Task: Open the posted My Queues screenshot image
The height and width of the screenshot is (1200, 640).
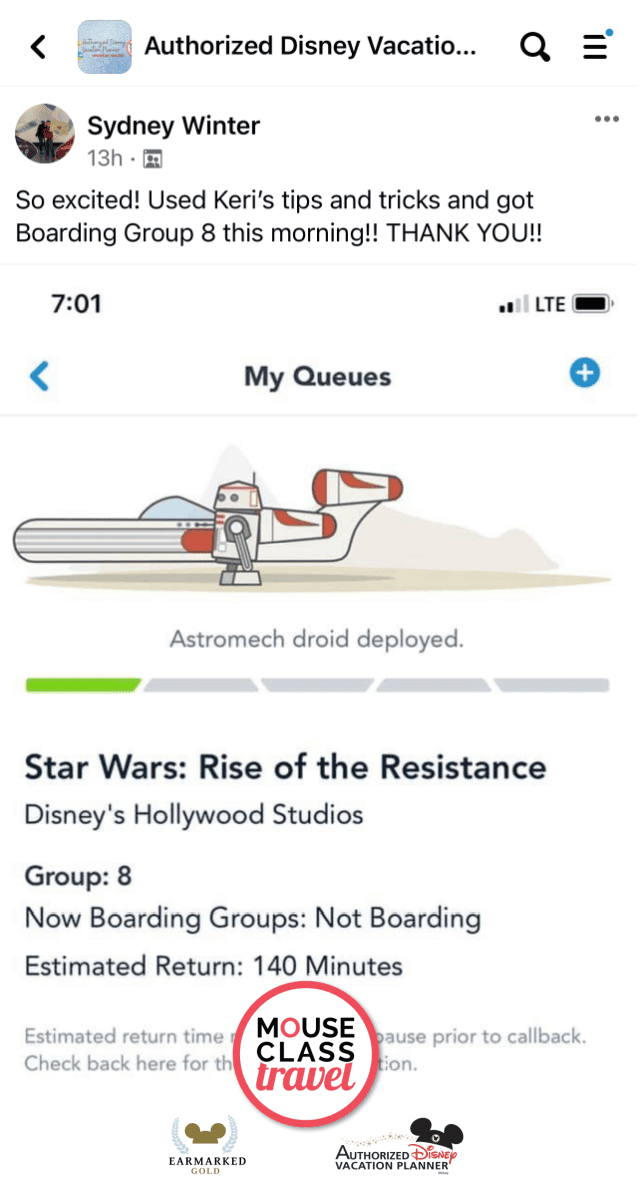Action: [x=320, y=730]
